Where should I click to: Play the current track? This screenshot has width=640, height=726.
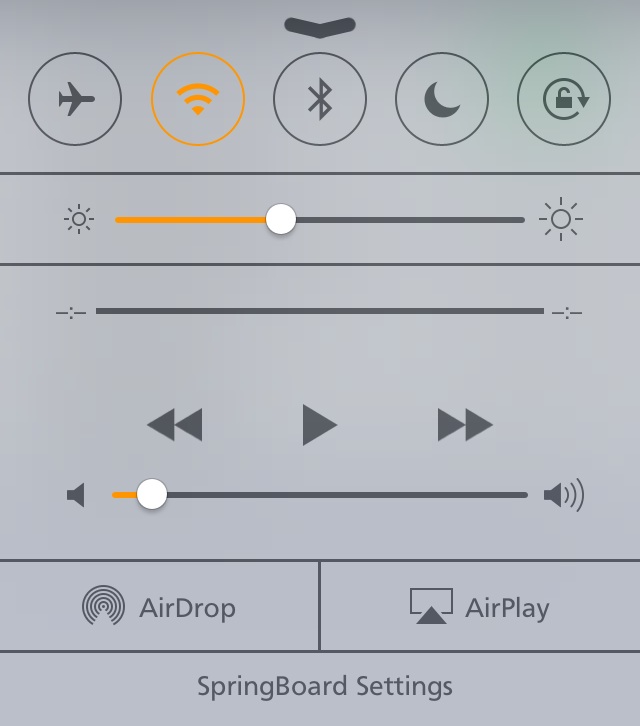(319, 425)
